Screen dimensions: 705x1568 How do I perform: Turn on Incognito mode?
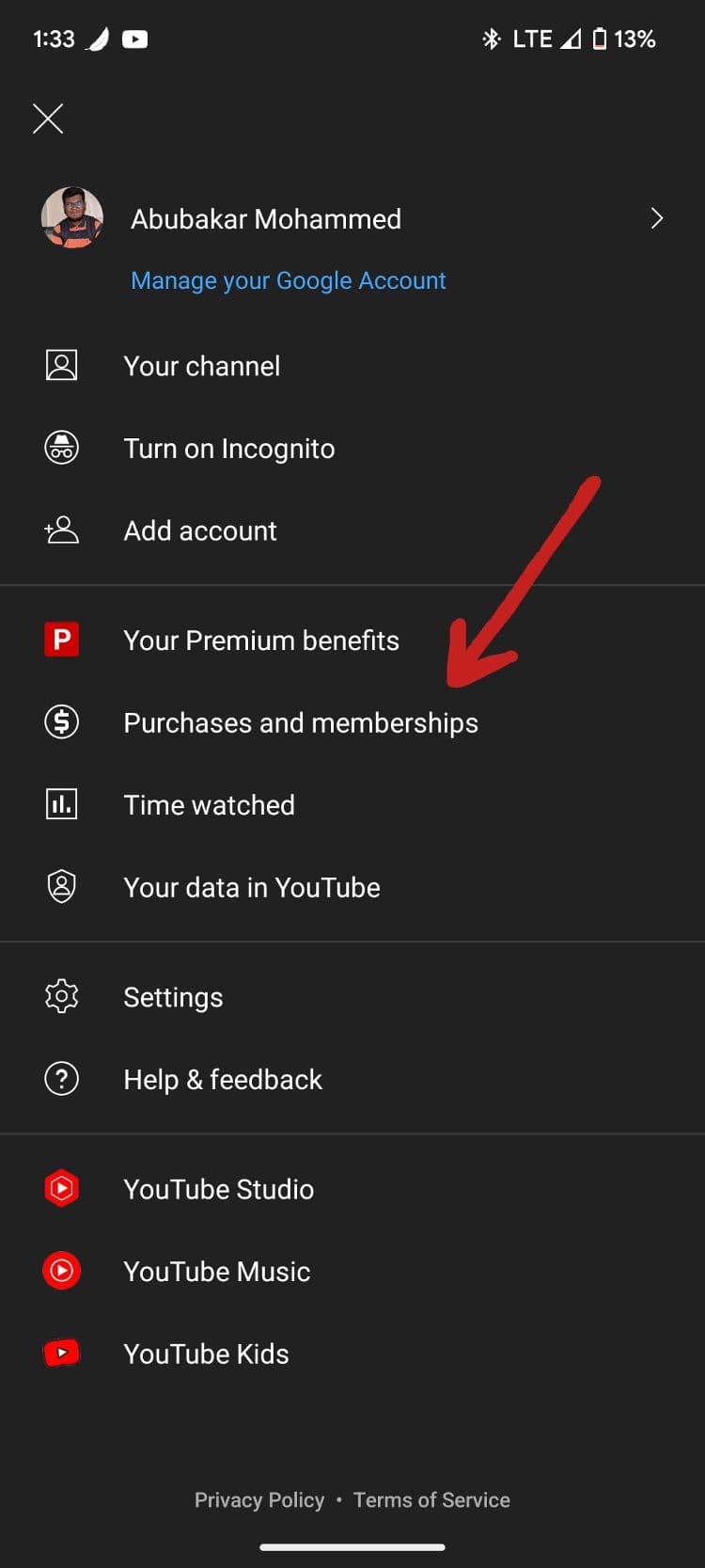click(228, 449)
